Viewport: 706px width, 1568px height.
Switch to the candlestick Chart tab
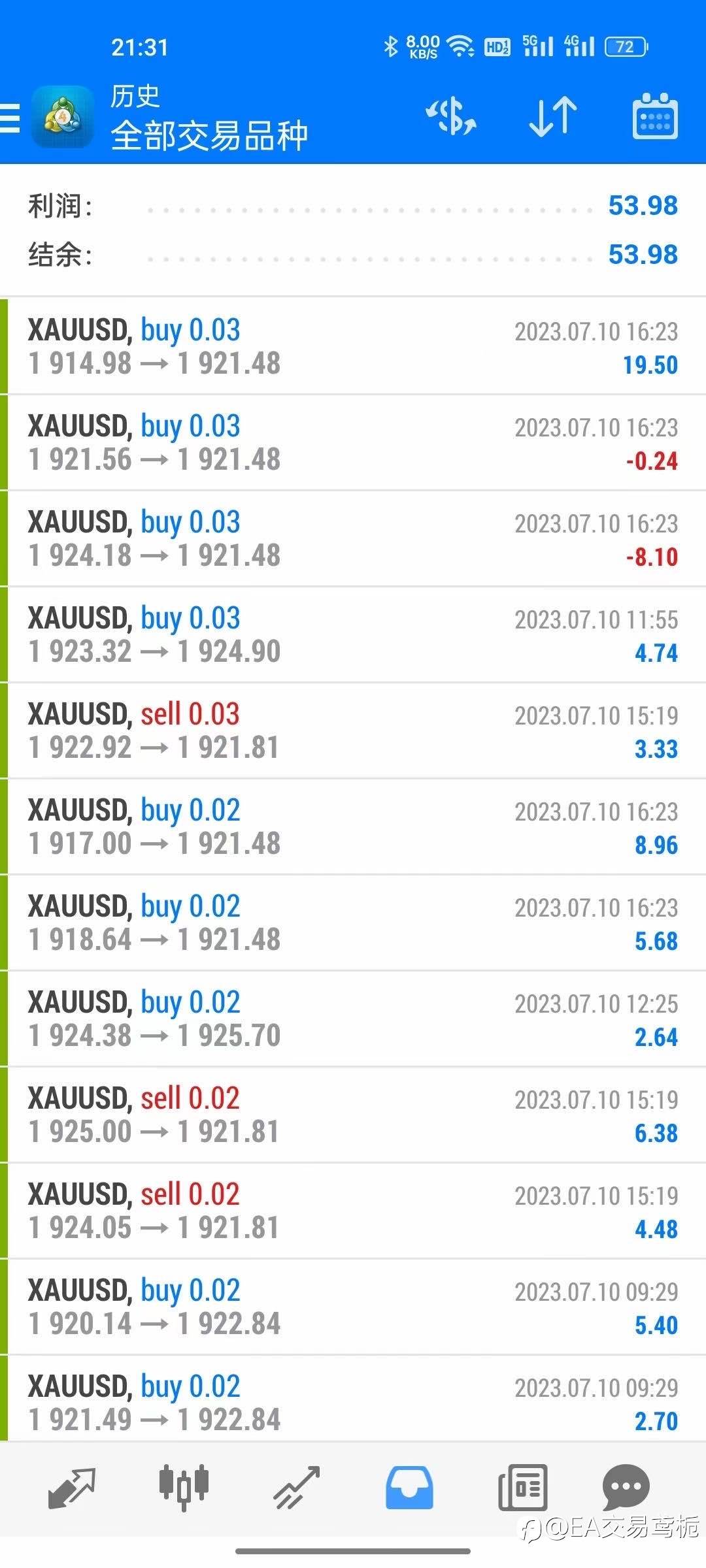[184, 1488]
